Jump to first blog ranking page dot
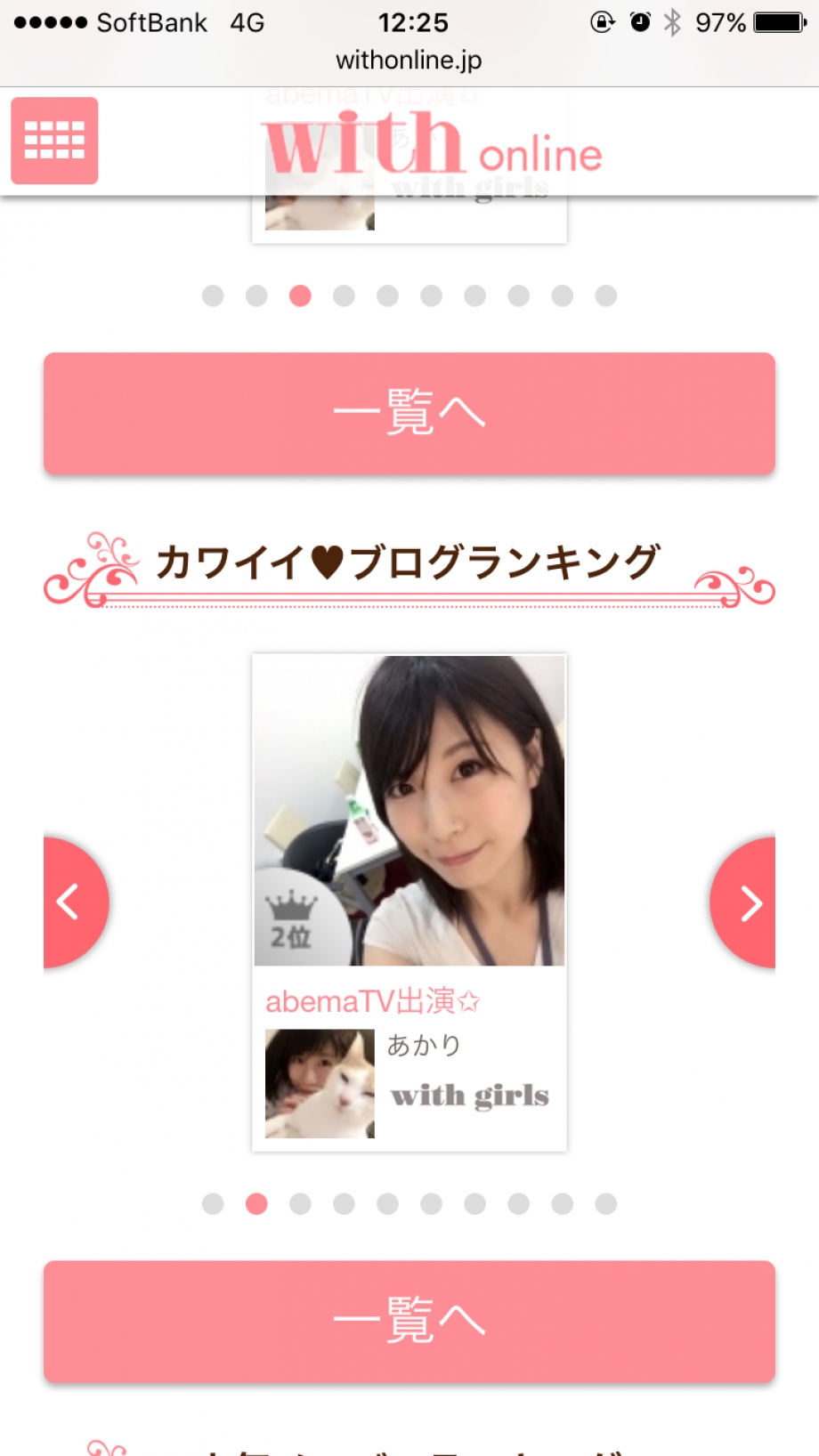This screenshot has width=819, height=1456. coord(213,1204)
